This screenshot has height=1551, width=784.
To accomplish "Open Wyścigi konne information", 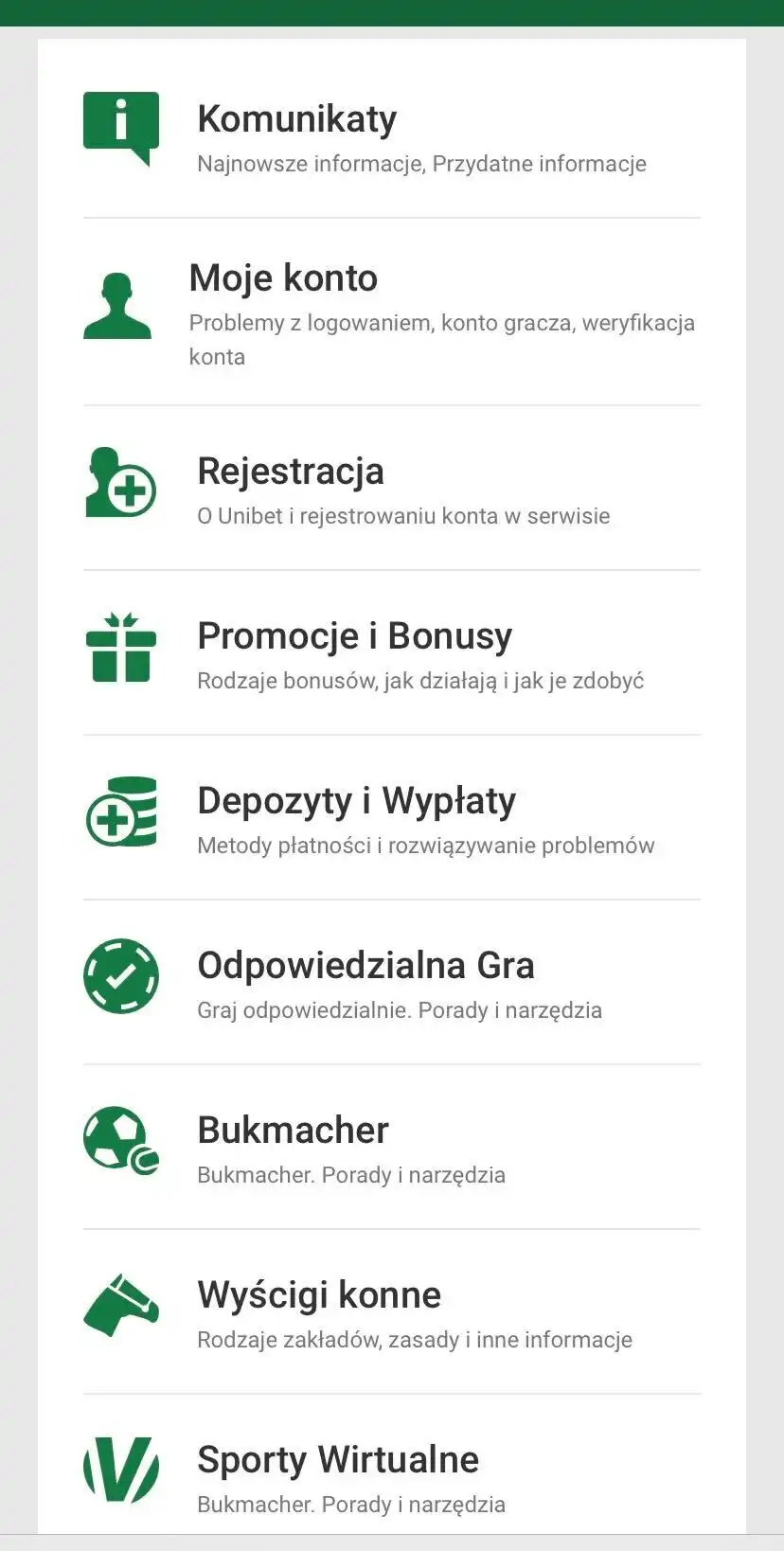I will [318, 1295].
